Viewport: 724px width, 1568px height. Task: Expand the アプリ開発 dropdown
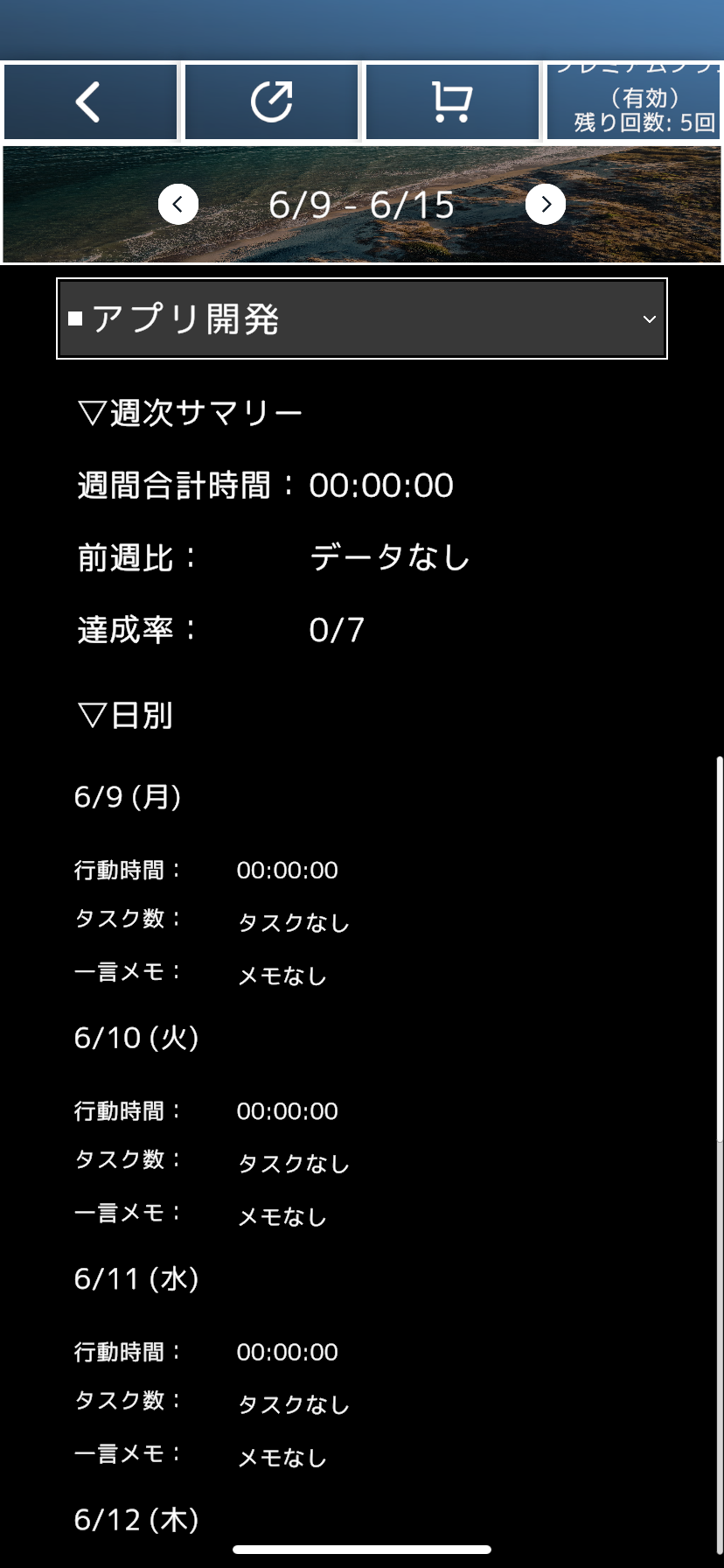(362, 318)
